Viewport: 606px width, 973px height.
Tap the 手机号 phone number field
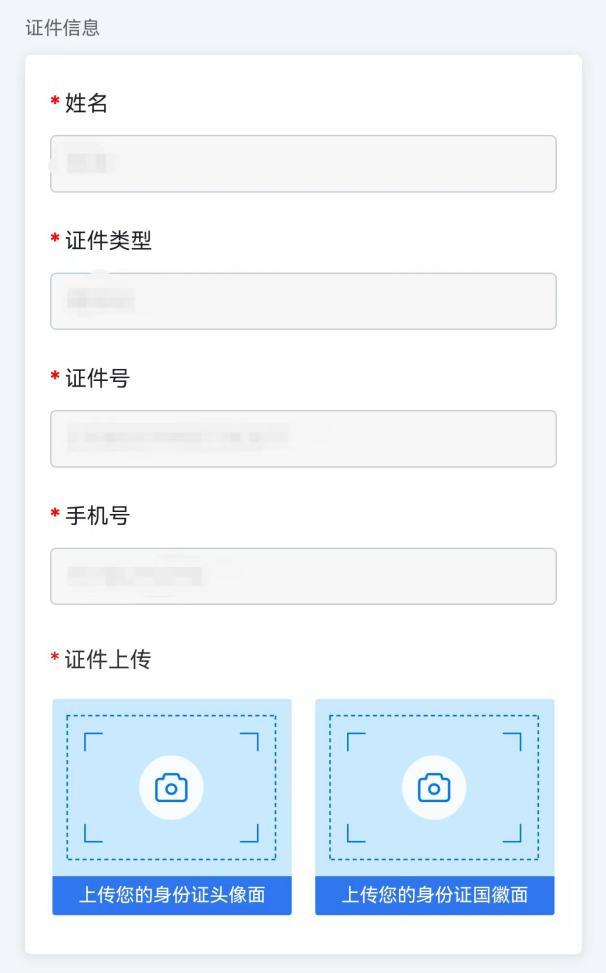coord(303,576)
